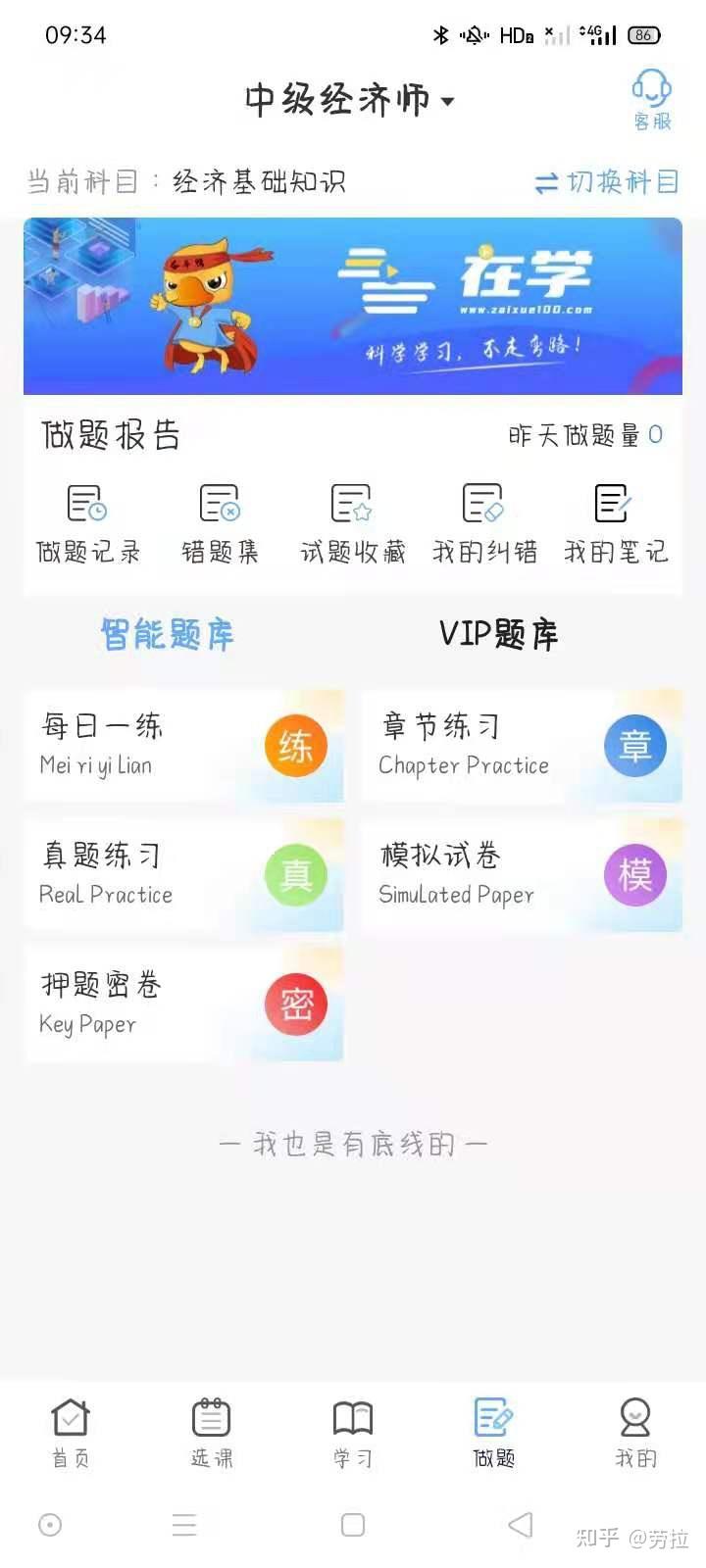
Task: Switch to the 选课 course selection tab
Action: tap(212, 1433)
